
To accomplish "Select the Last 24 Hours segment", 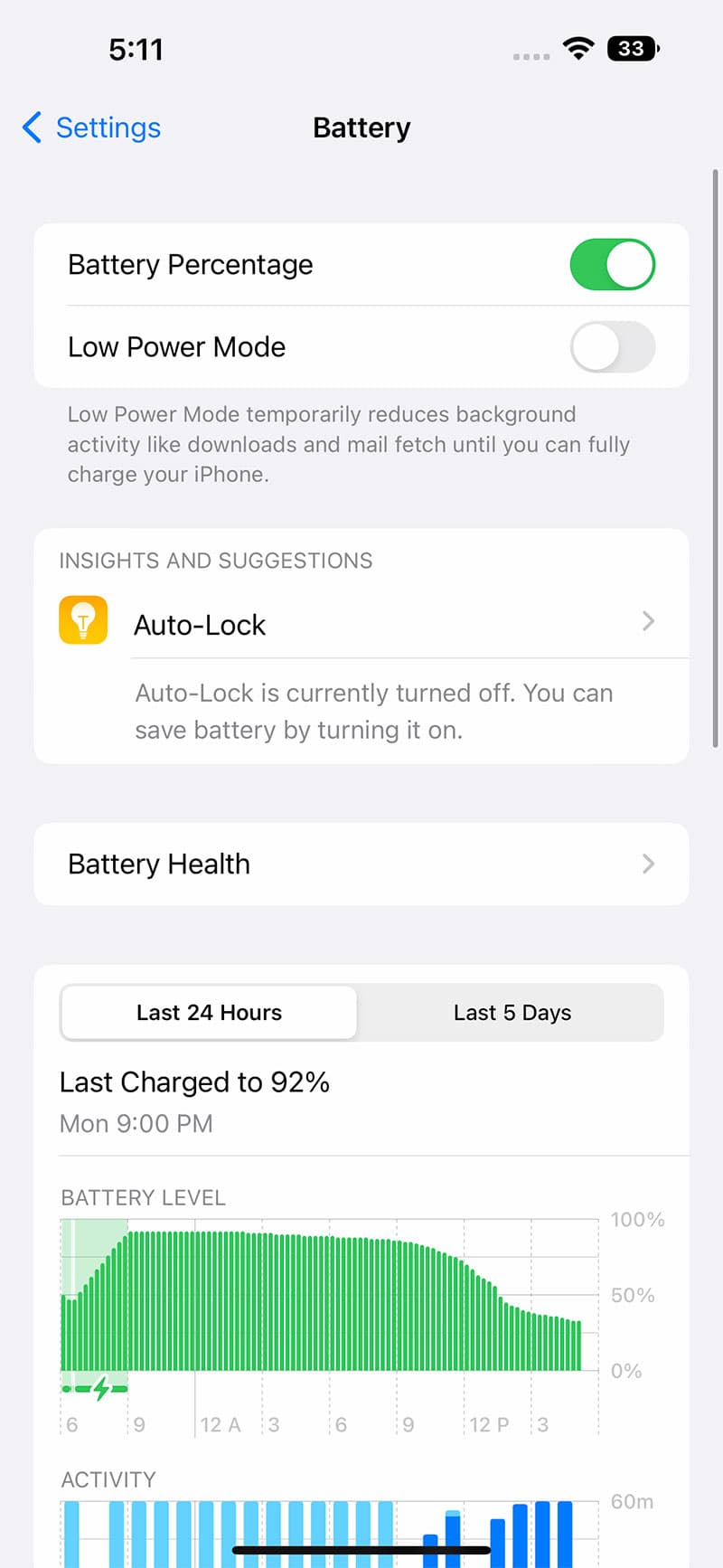I will coord(209,1013).
